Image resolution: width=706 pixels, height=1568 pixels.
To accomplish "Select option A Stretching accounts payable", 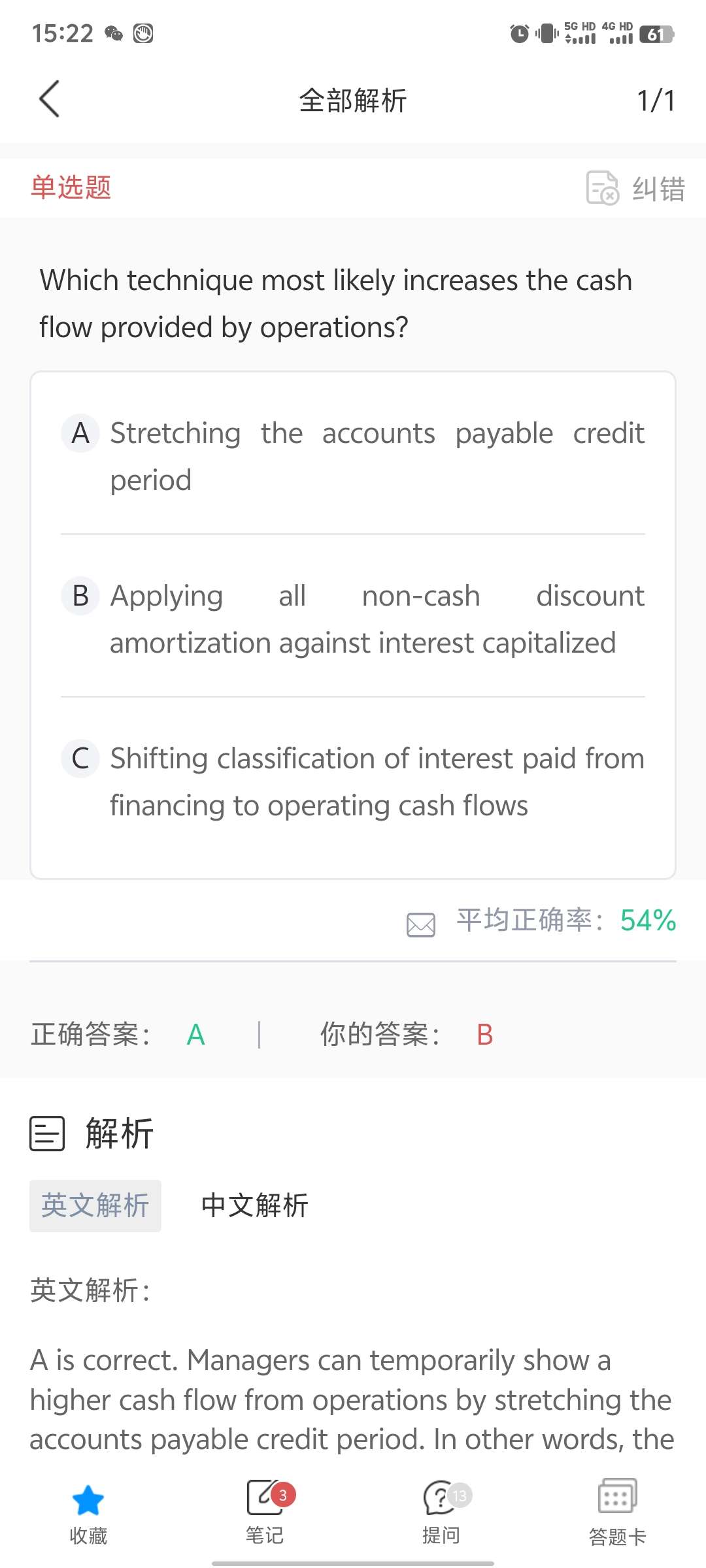I will [x=353, y=456].
